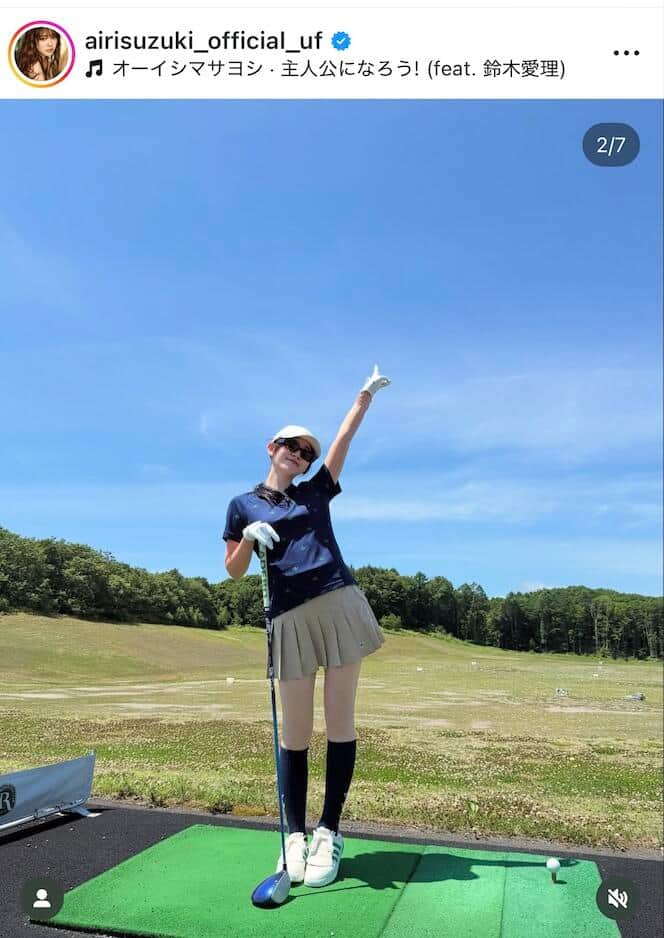The image size is (664, 938).
Task: Open airisuzuki_official_uf profile
Action: (202, 41)
